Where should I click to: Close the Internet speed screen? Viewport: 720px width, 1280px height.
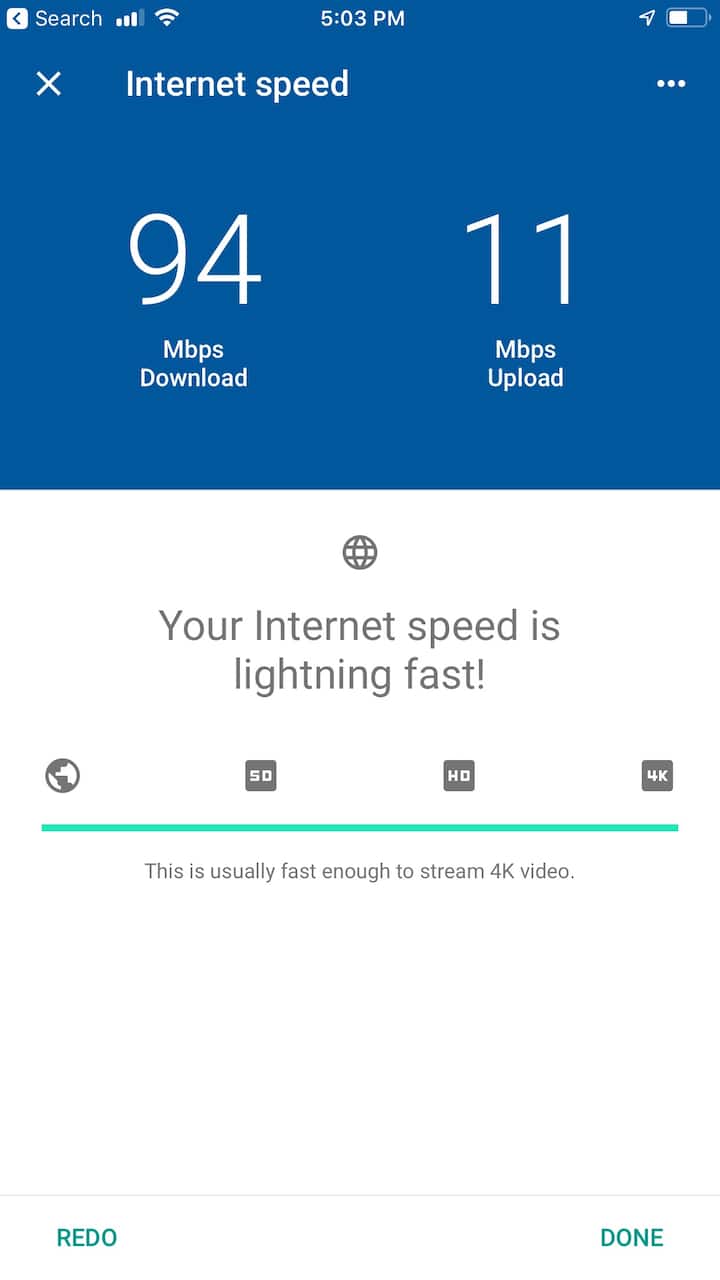click(48, 84)
